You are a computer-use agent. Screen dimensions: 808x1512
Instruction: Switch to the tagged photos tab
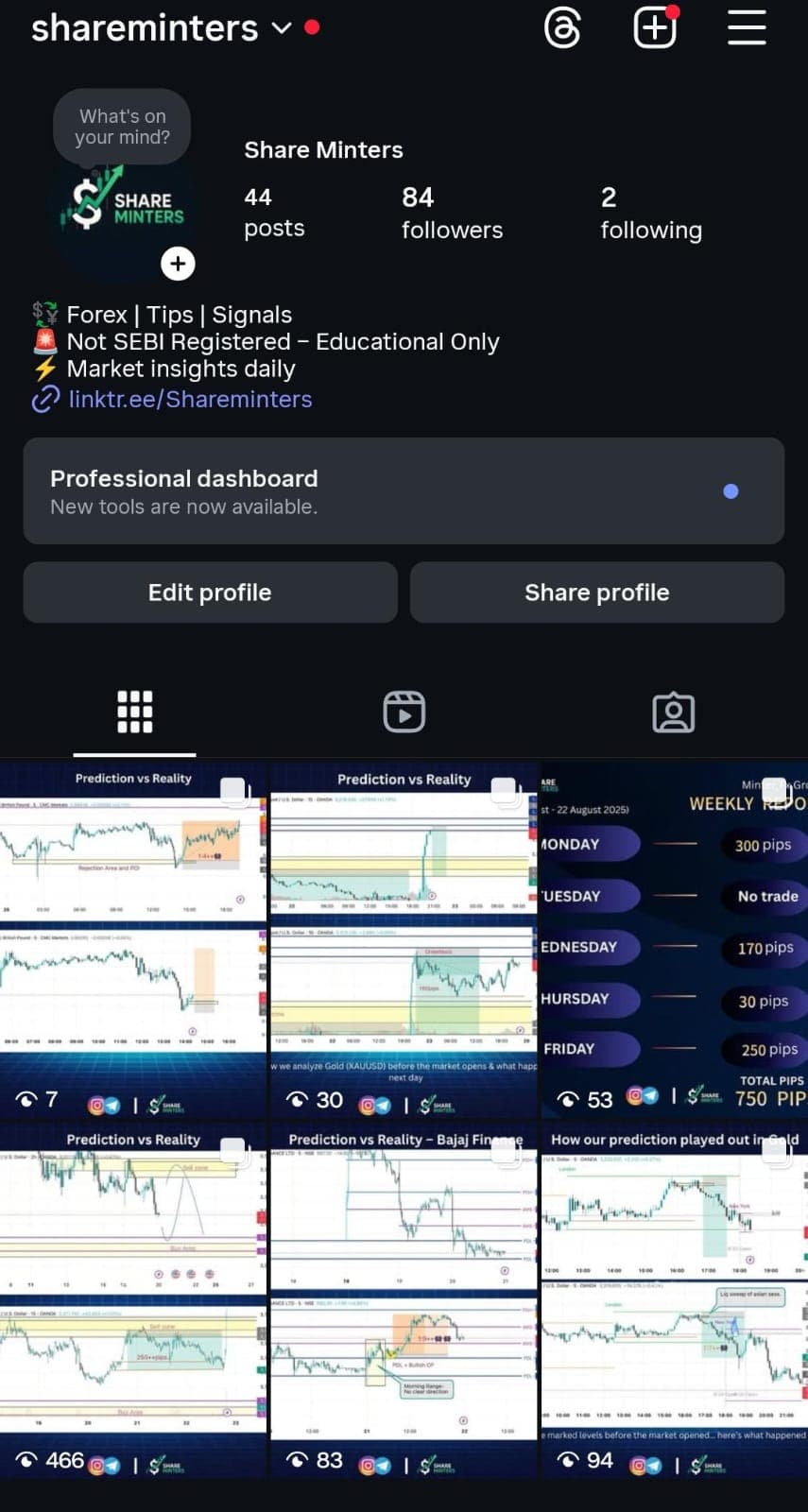coord(673,712)
